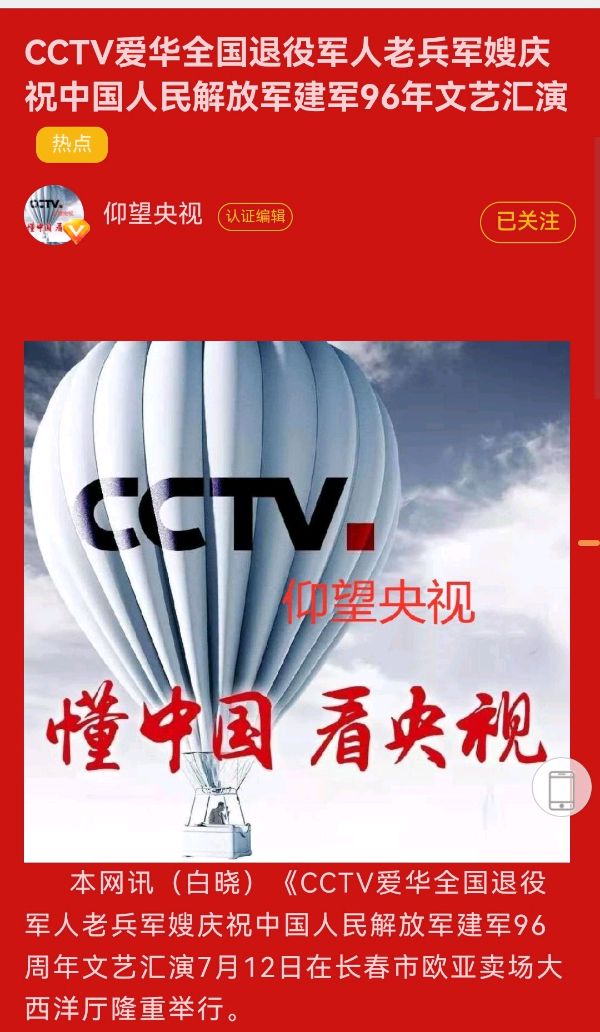The image size is (600, 1032).
Task: Open the 热点 tag chip
Action: pos(71,145)
